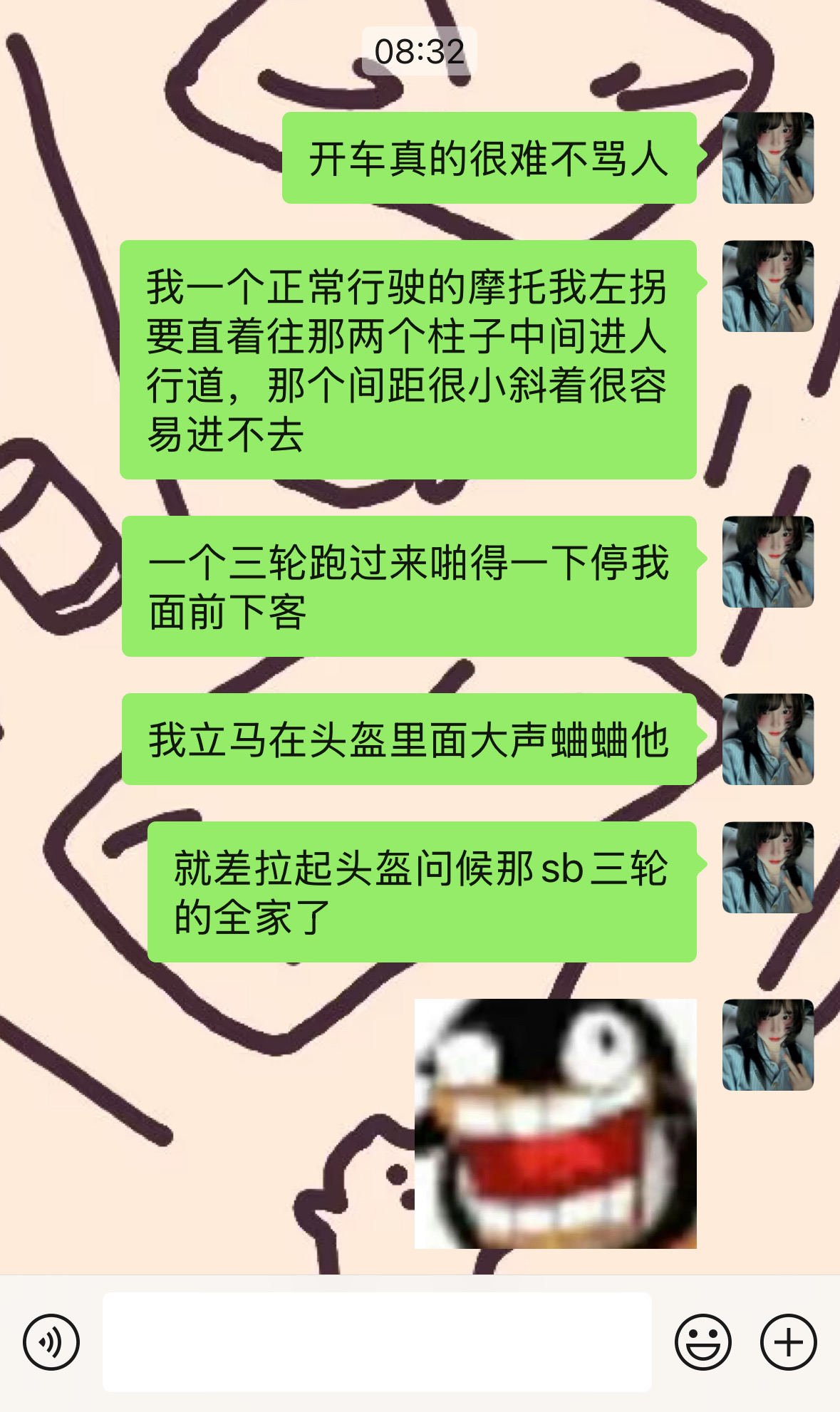Open the penguin sticker image
Screen dimensions: 840x1412
point(556,1123)
